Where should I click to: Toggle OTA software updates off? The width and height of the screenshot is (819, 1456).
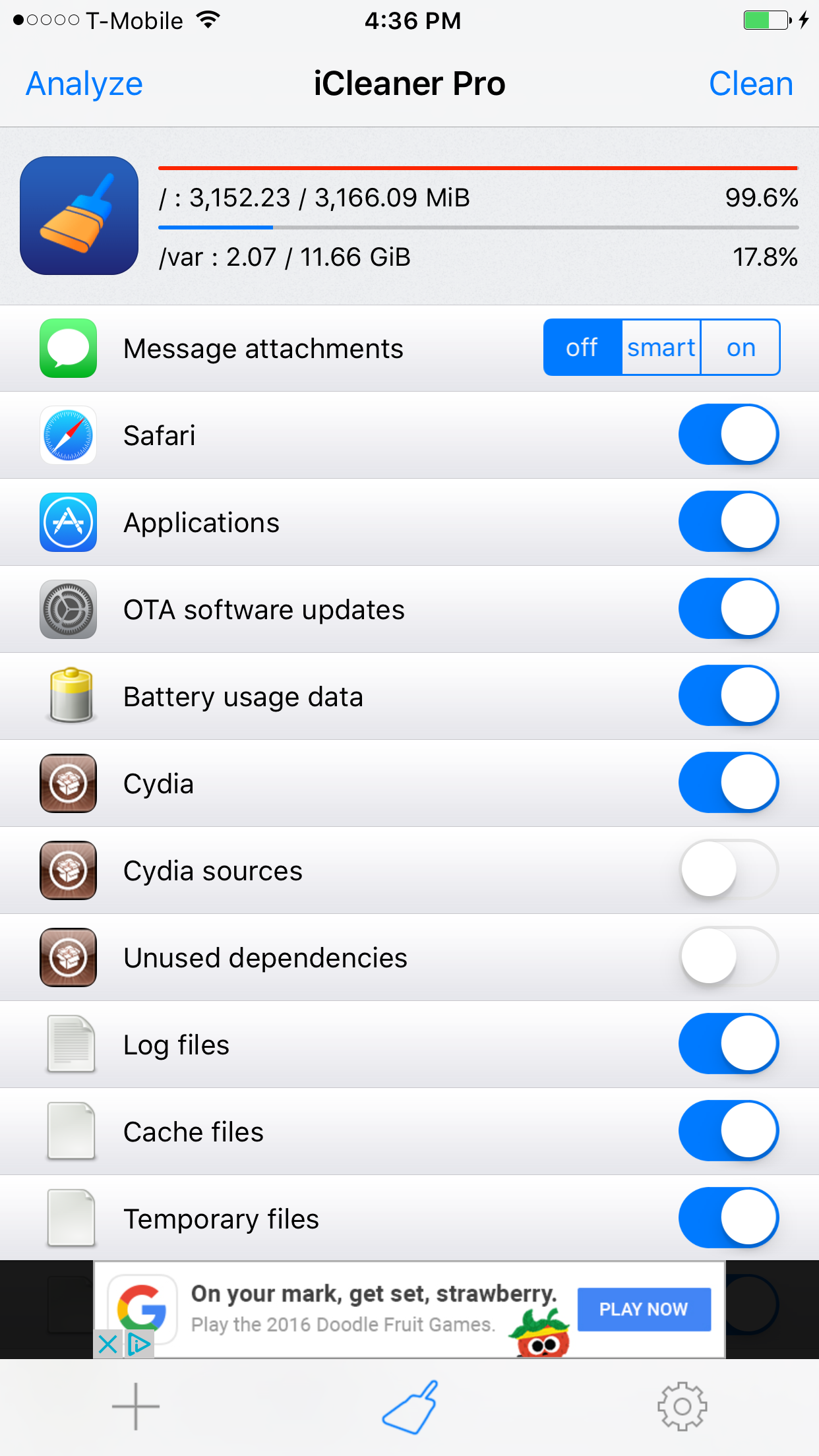(729, 609)
